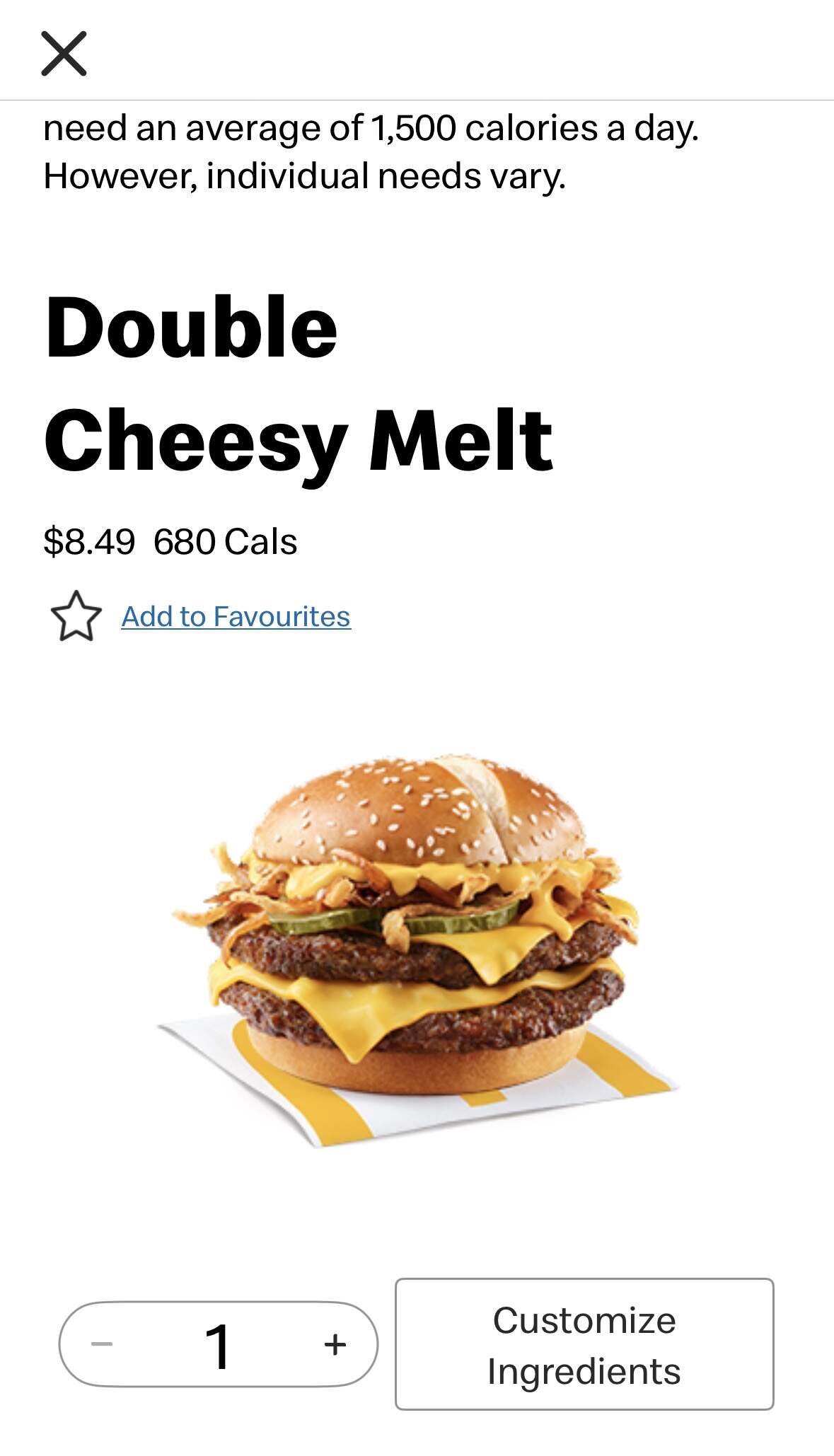
Task: Open Customize Ingredients
Action: tap(584, 1344)
